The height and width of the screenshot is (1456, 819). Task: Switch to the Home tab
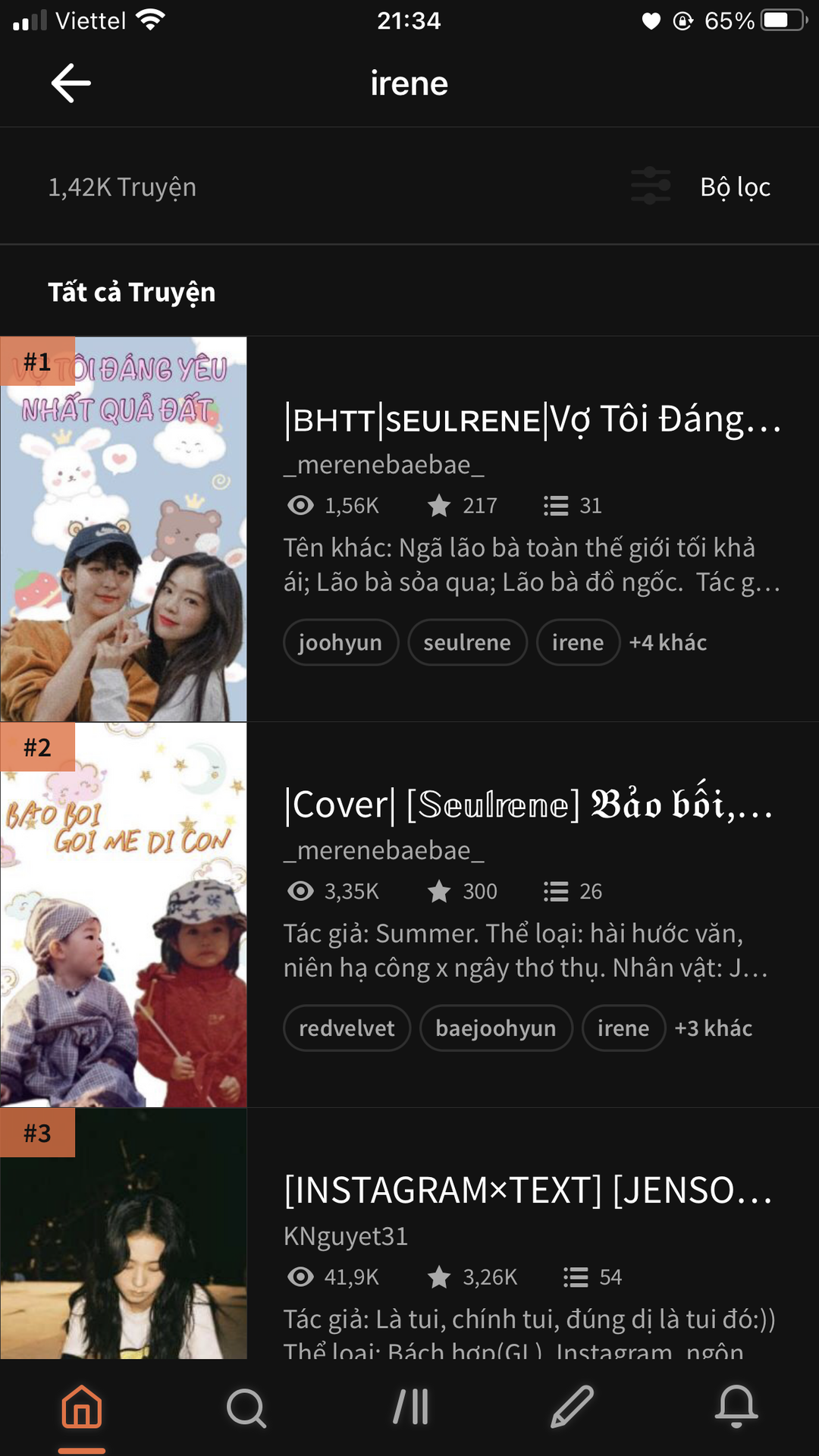[82, 1407]
